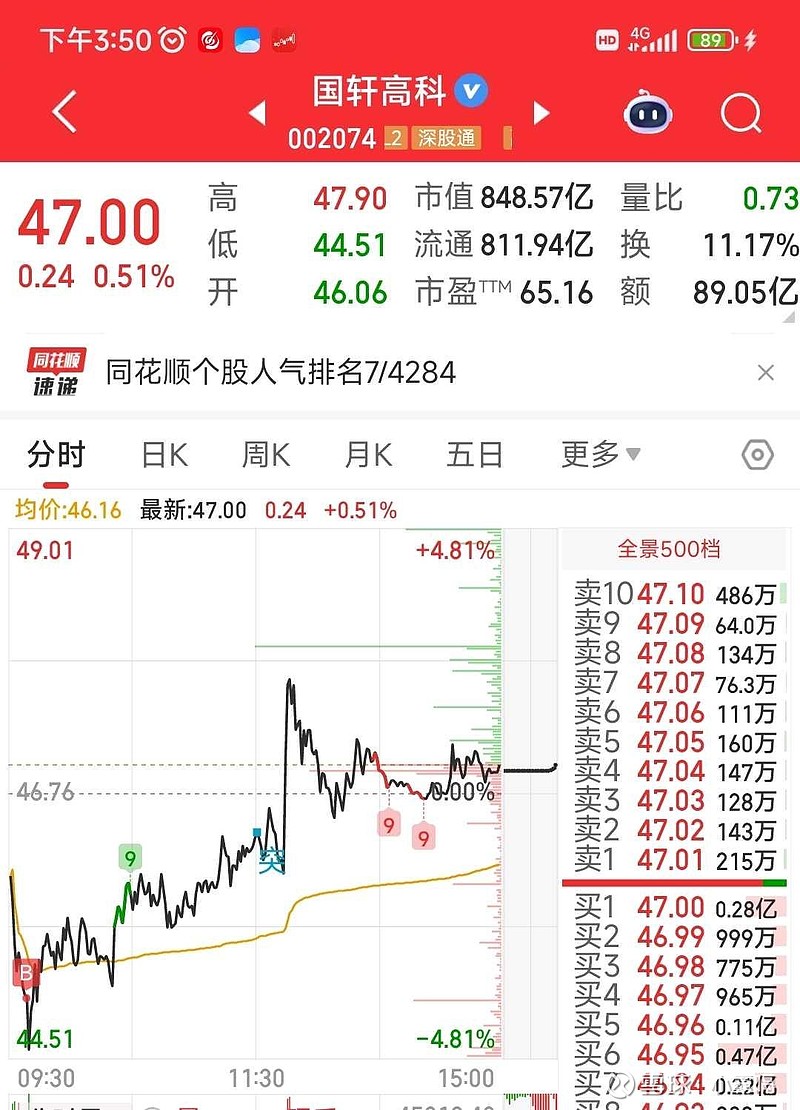Screen dimensions: 800x1110
Task: Tap the back arrow to exit stock page
Action: (x=62, y=113)
